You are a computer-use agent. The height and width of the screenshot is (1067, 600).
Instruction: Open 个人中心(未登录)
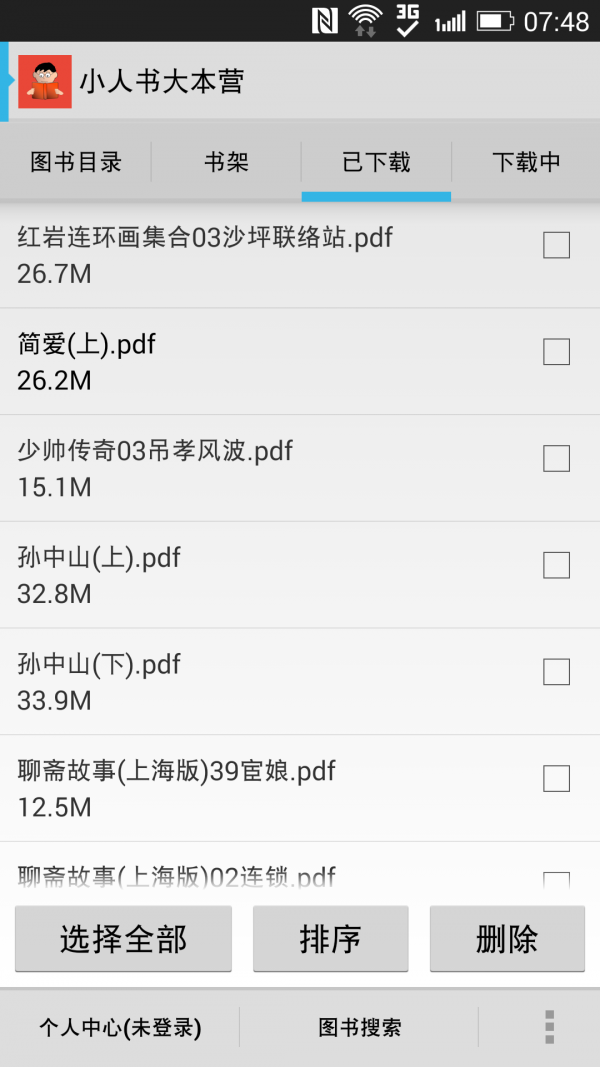[120, 1027]
